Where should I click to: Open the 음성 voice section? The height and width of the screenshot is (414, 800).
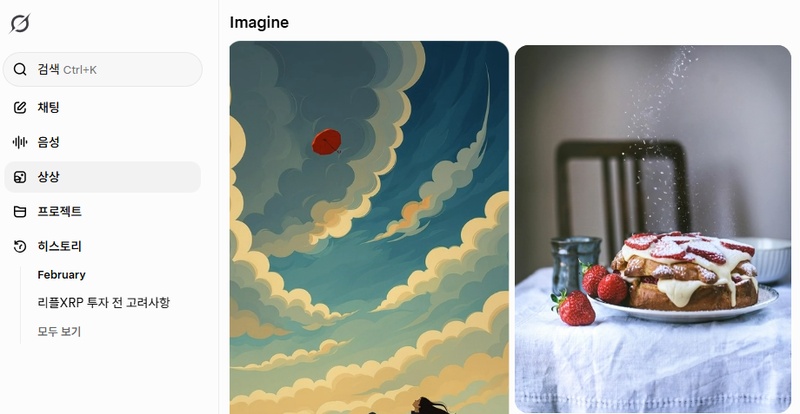pyautogui.click(x=49, y=142)
